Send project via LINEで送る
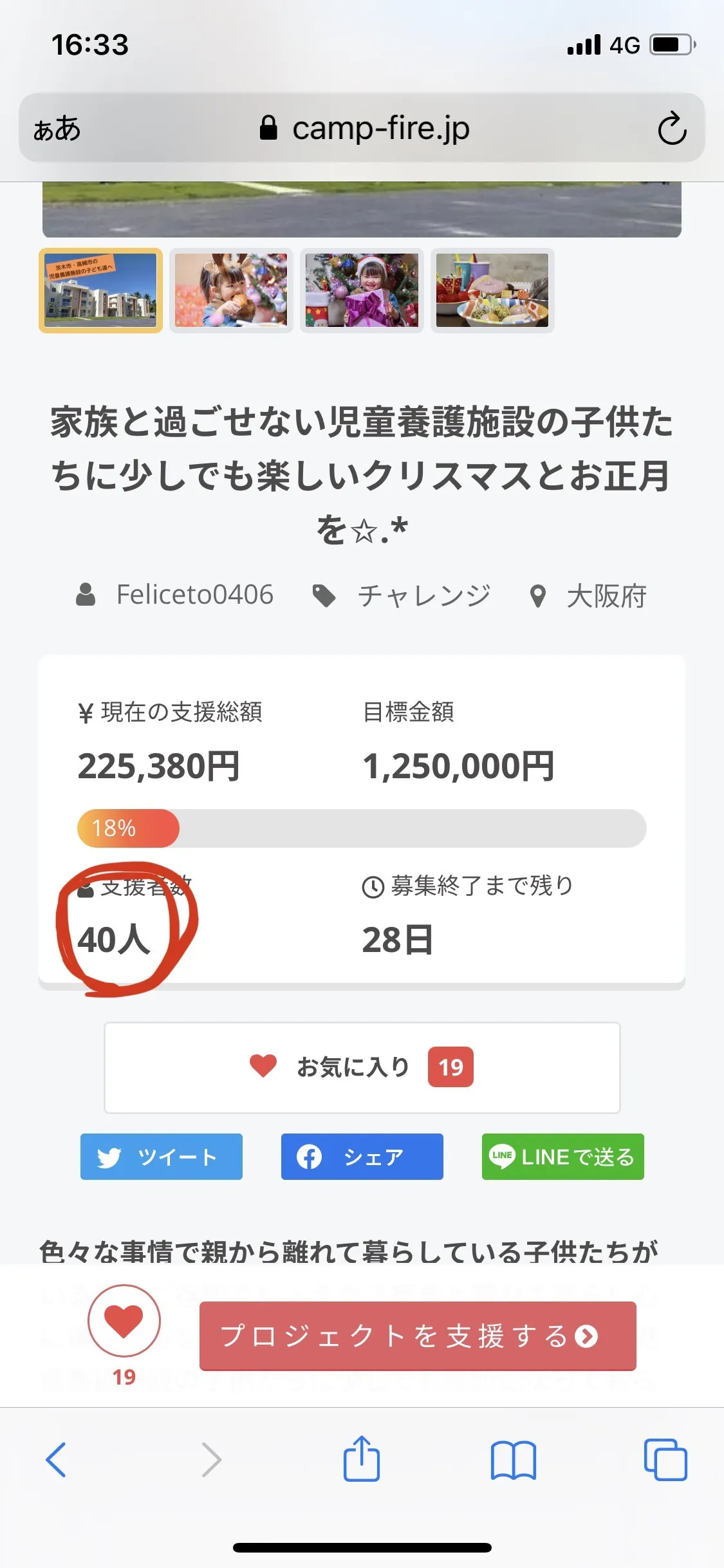This screenshot has width=724, height=1568. [562, 1157]
